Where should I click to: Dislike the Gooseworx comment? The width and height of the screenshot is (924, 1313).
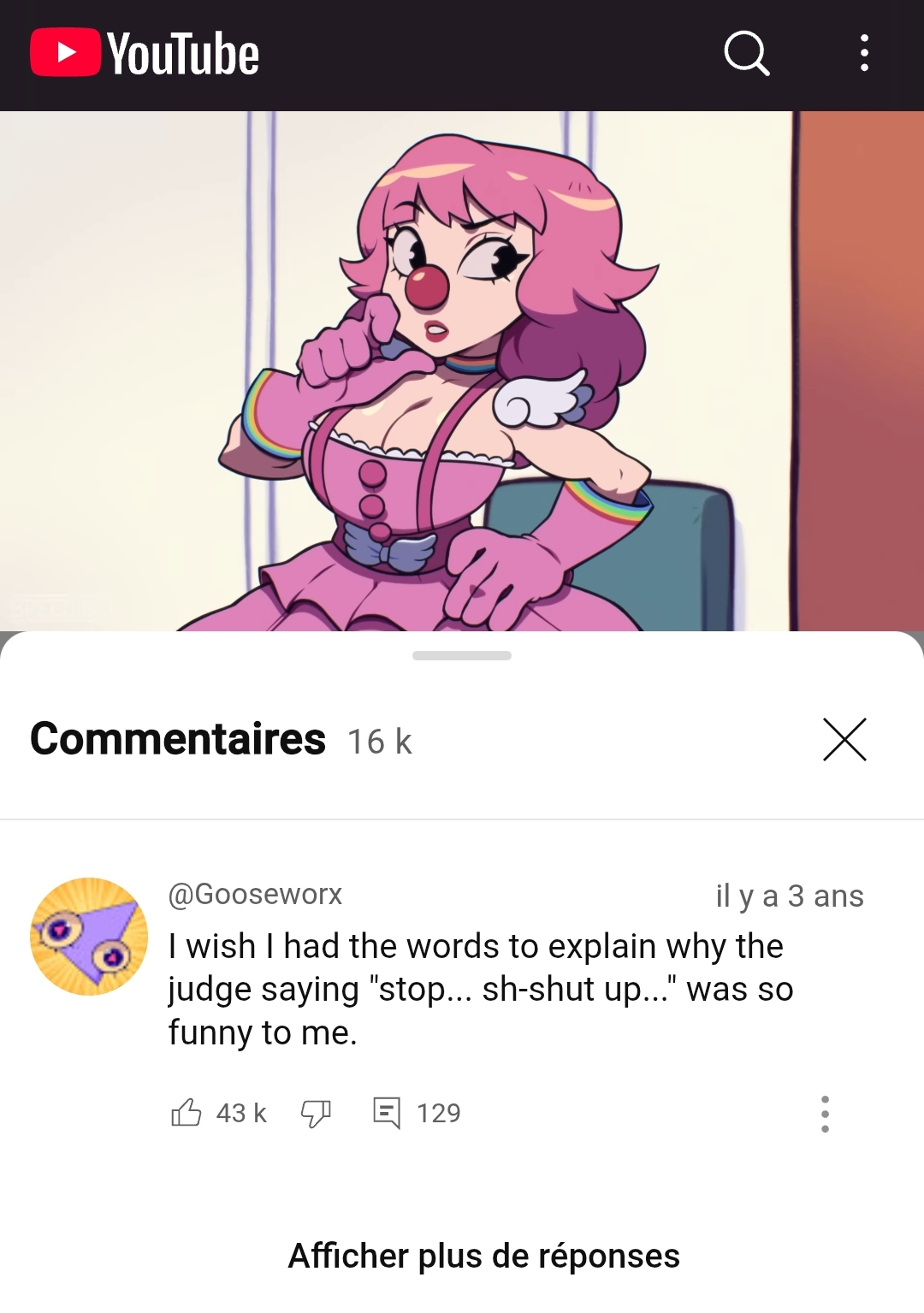tap(316, 1113)
